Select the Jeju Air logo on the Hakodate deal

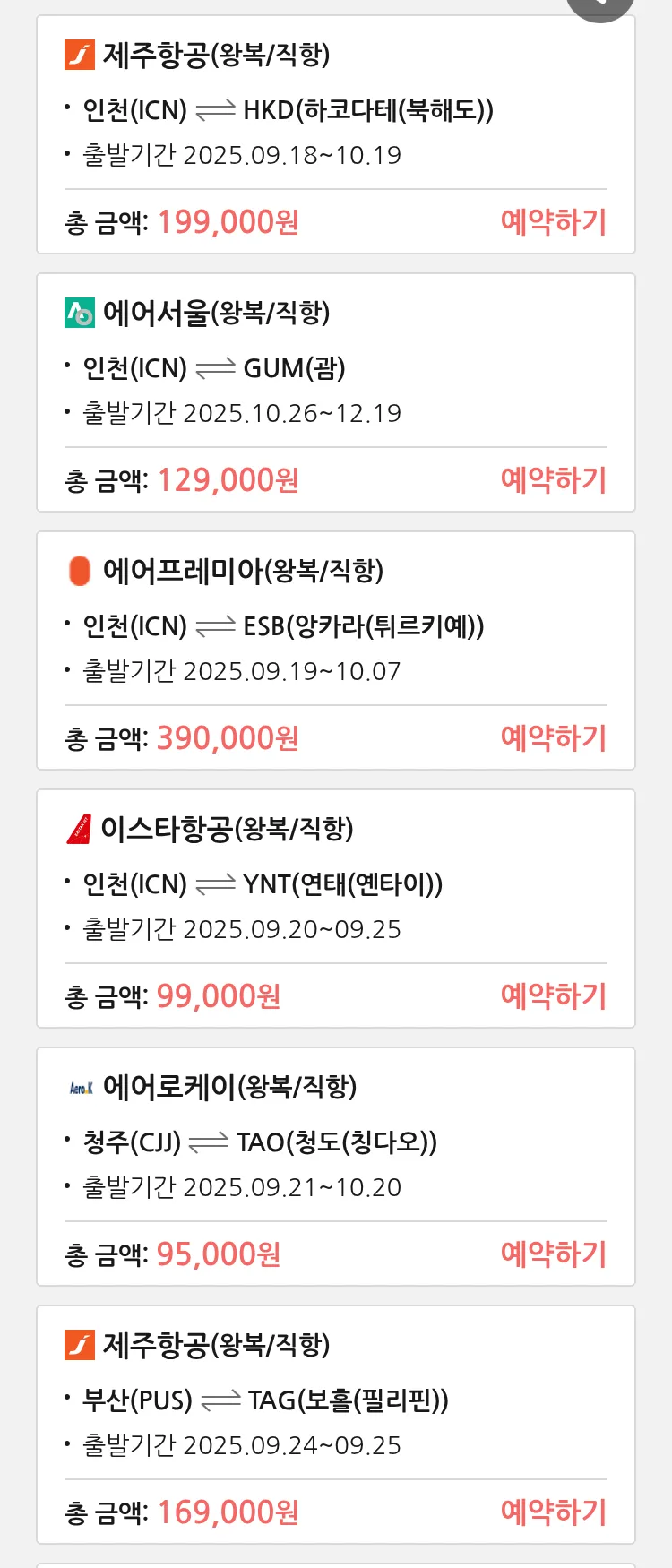pos(77,56)
